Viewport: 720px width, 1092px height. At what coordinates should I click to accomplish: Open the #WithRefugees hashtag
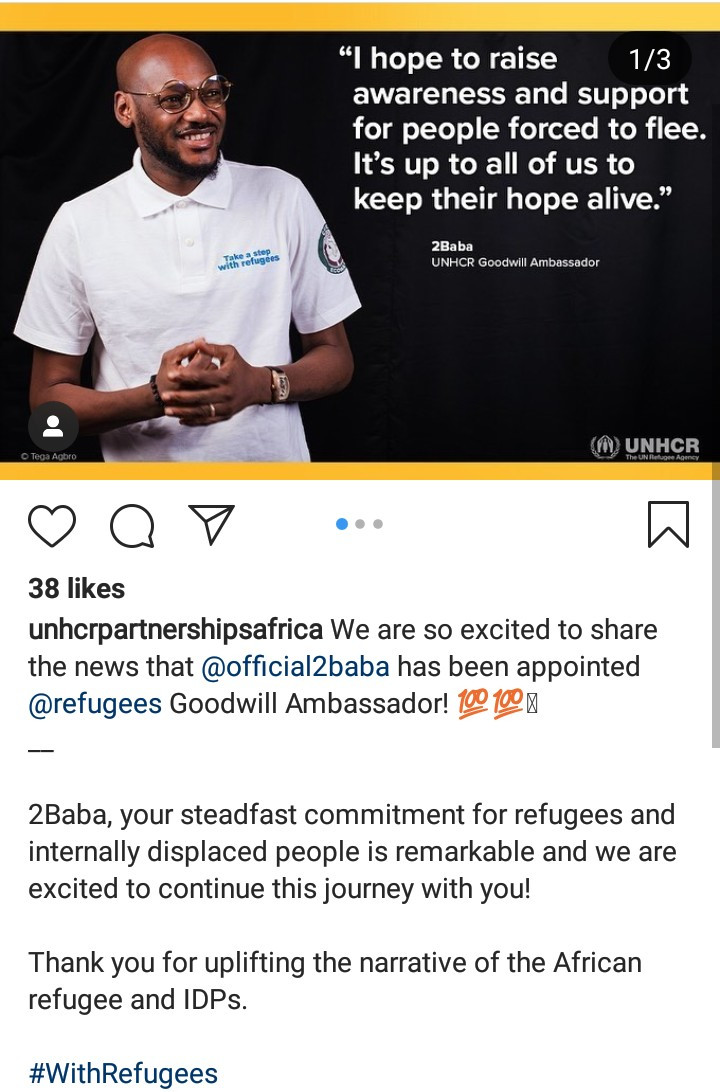[123, 1074]
